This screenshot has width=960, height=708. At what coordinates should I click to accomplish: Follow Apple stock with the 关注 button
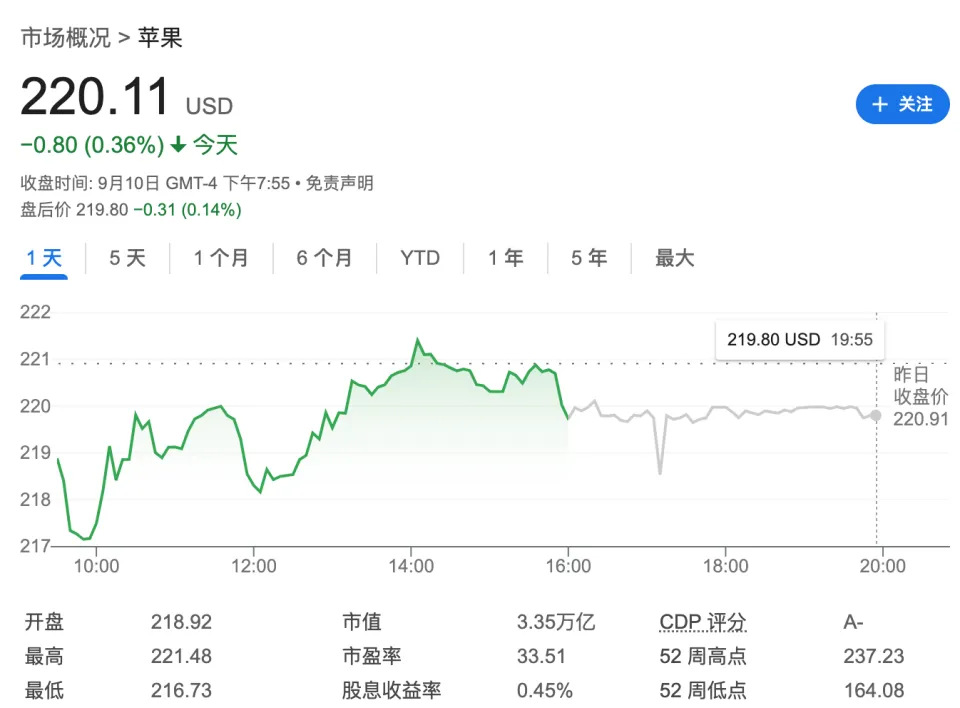click(x=902, y=104)
